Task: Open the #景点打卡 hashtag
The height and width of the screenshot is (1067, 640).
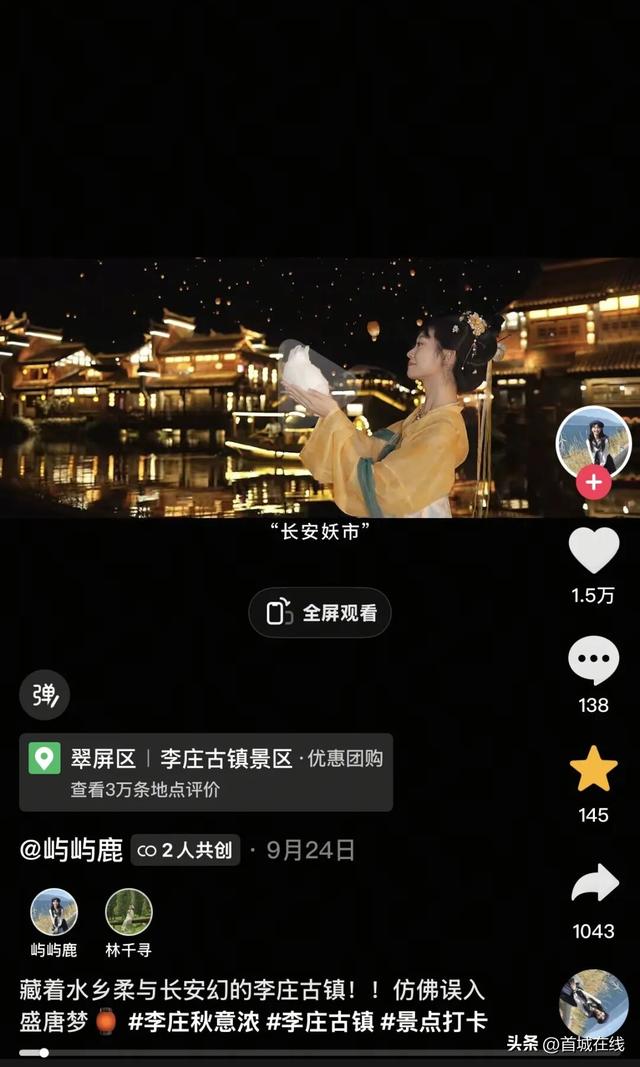Action: click(x=434, y=1021)
